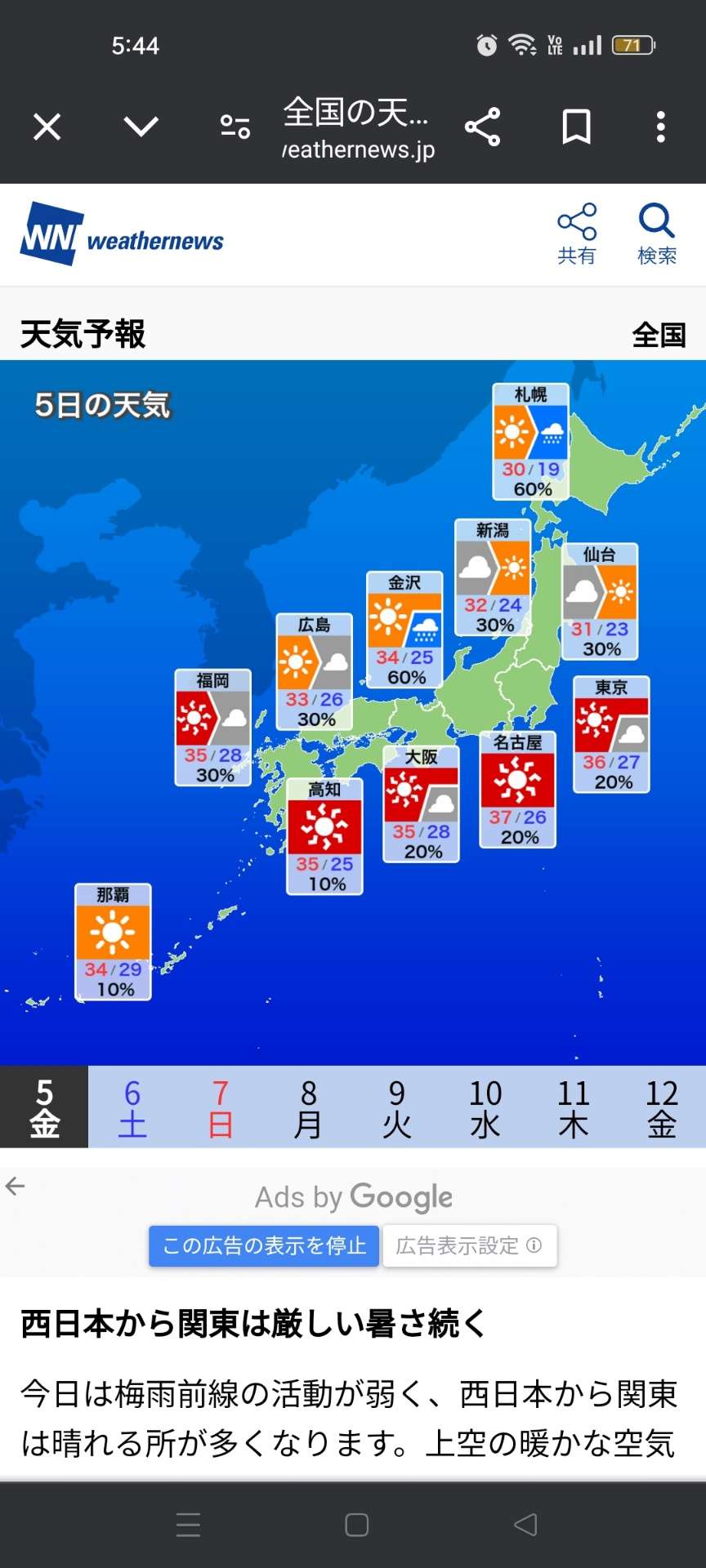Open the 札幌 forecast tile on map
This screenshot has width=706, height=1568.
[x=530, y=442]
